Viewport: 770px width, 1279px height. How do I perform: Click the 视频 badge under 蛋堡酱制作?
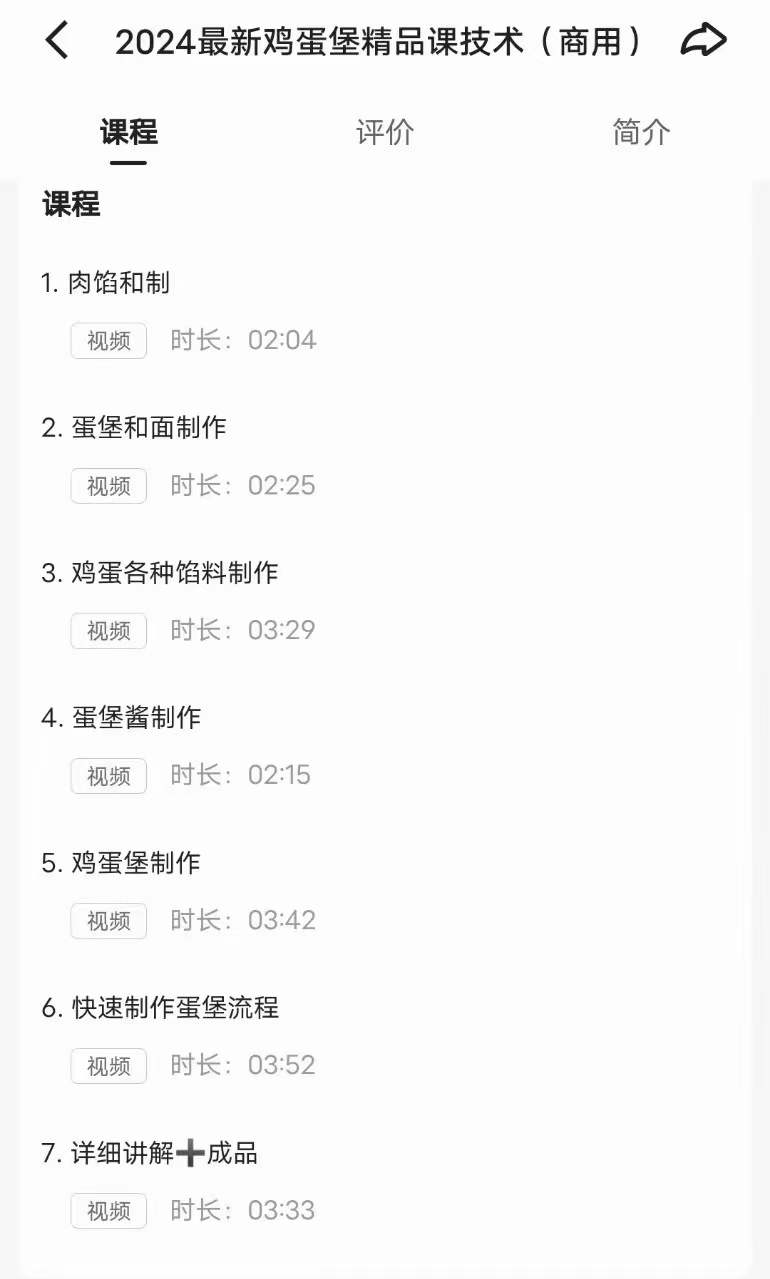[x=108, y=775]
